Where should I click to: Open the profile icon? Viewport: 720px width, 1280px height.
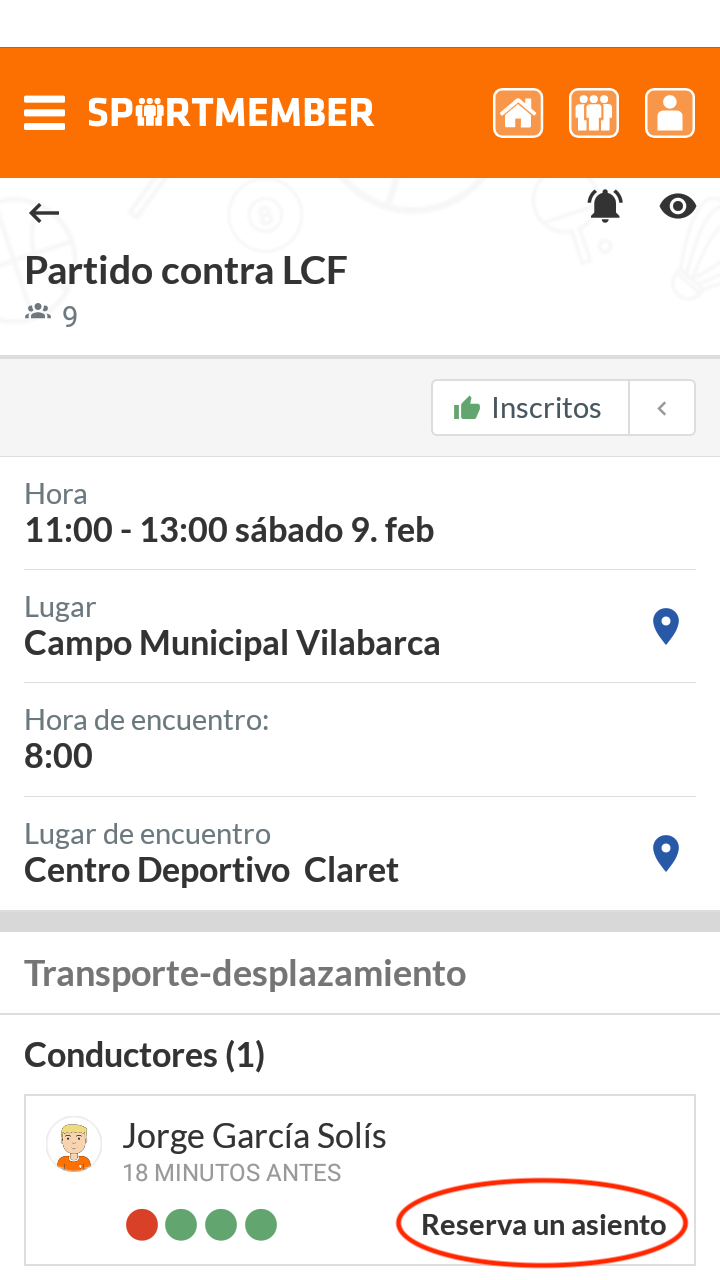coord(670,113)
